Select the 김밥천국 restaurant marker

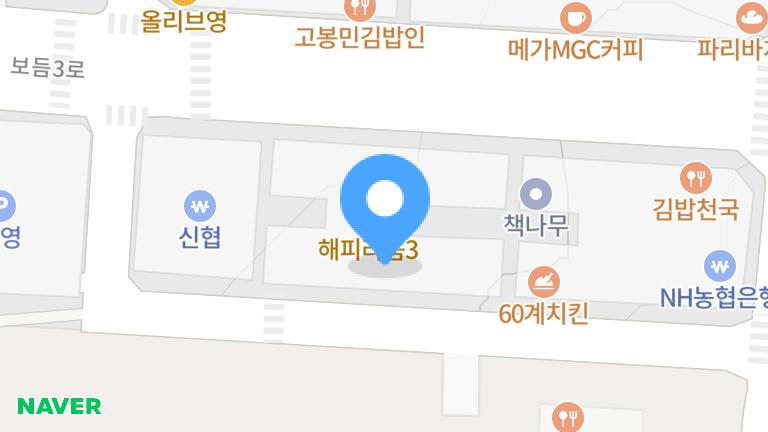point(695,179)
